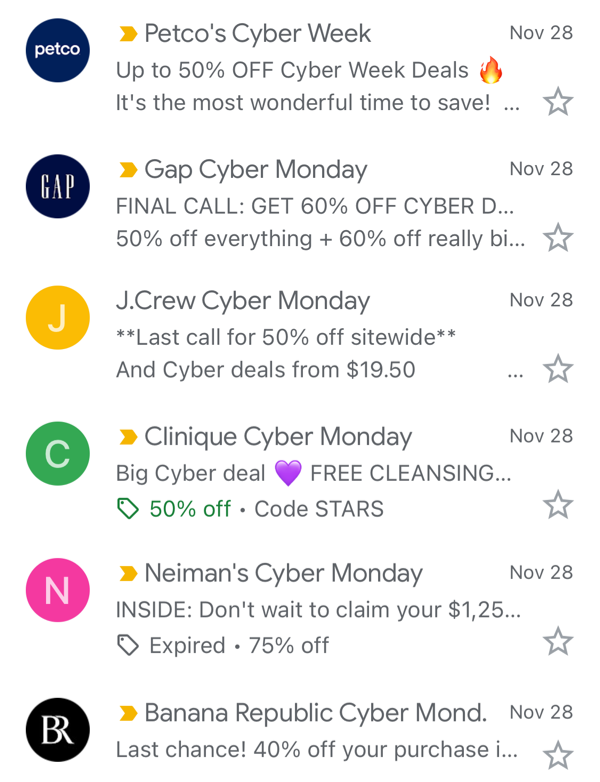Screen dimensions: 600x782
Task: Tap the pink N avatar for Neiman's
Action: pos(58,590)
